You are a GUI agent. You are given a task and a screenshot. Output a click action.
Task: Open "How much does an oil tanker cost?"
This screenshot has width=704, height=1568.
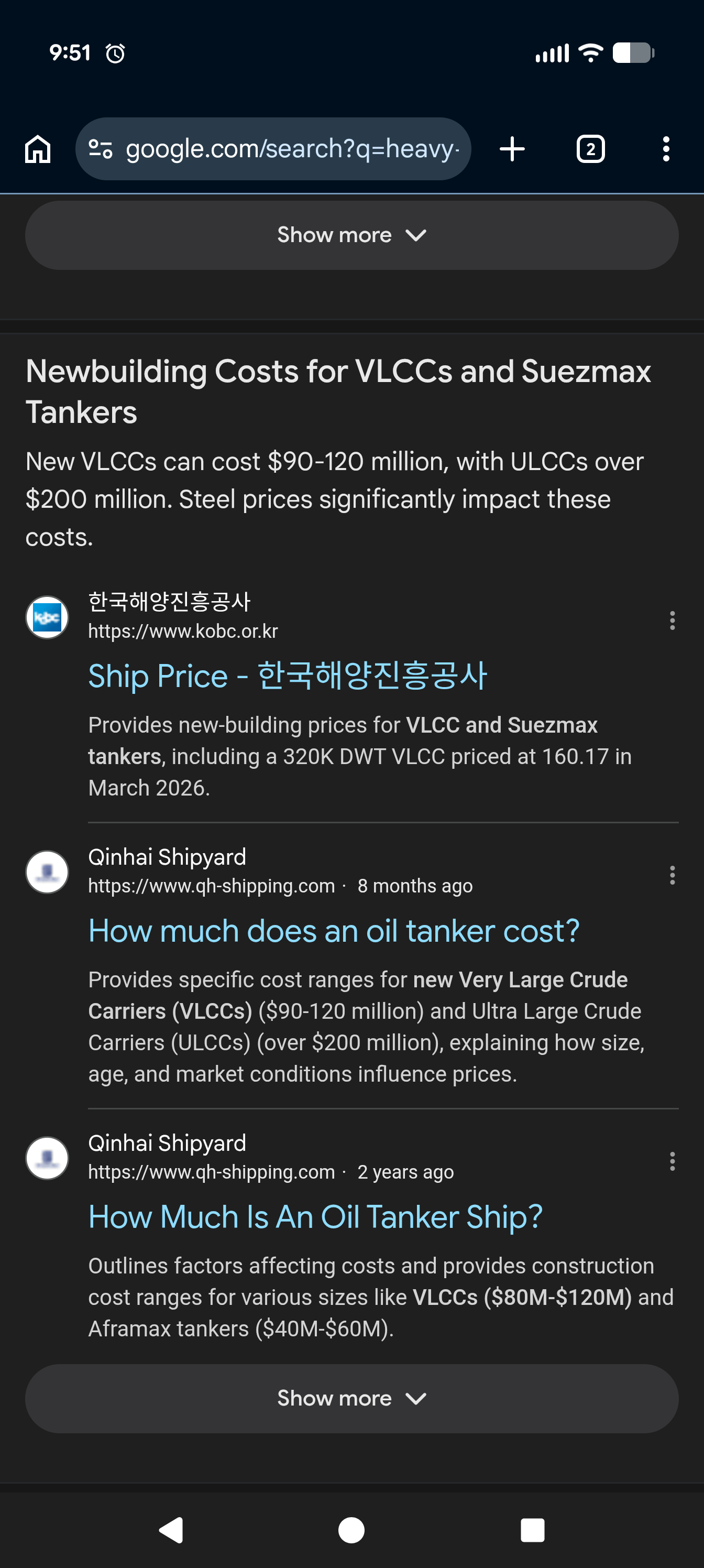334,931
